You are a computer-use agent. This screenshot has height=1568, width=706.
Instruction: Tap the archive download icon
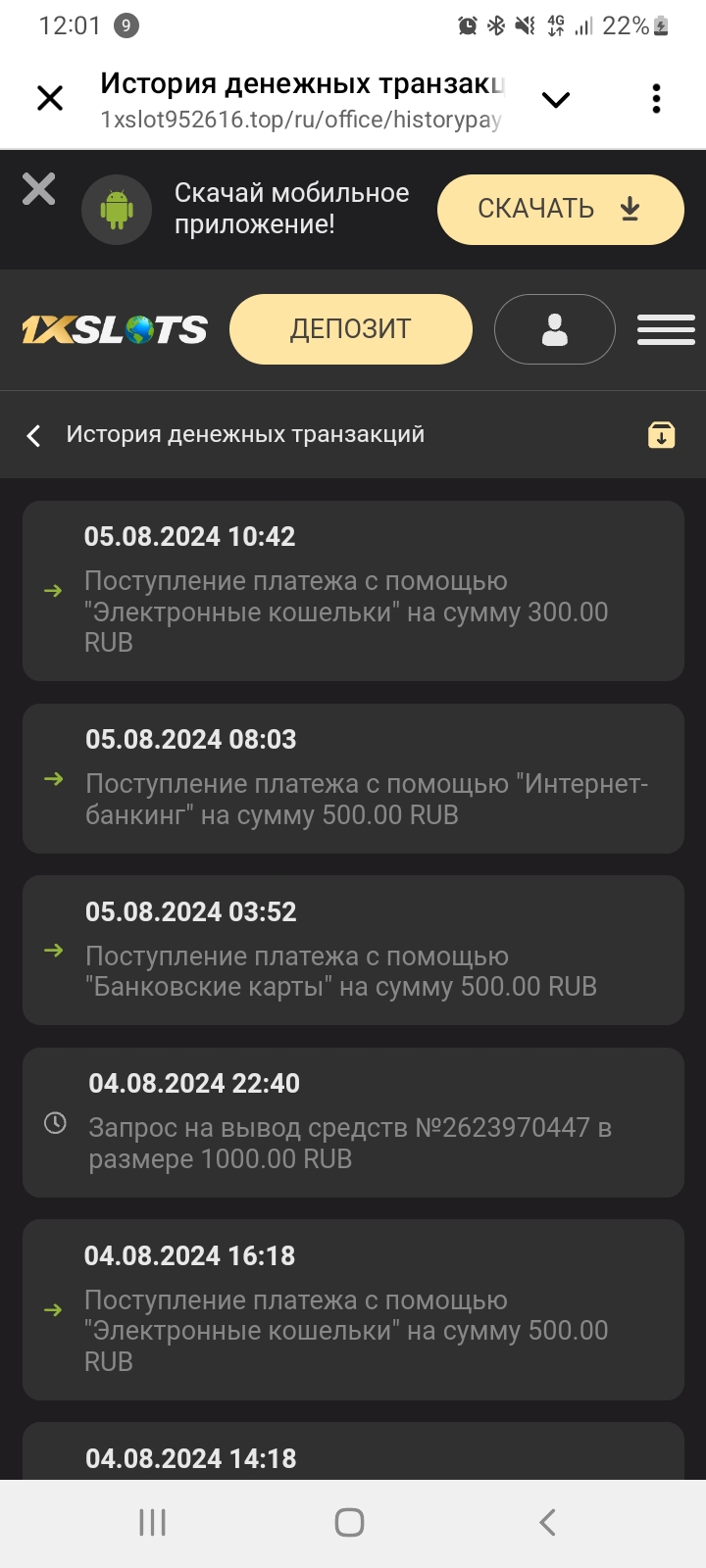point(661,434)
